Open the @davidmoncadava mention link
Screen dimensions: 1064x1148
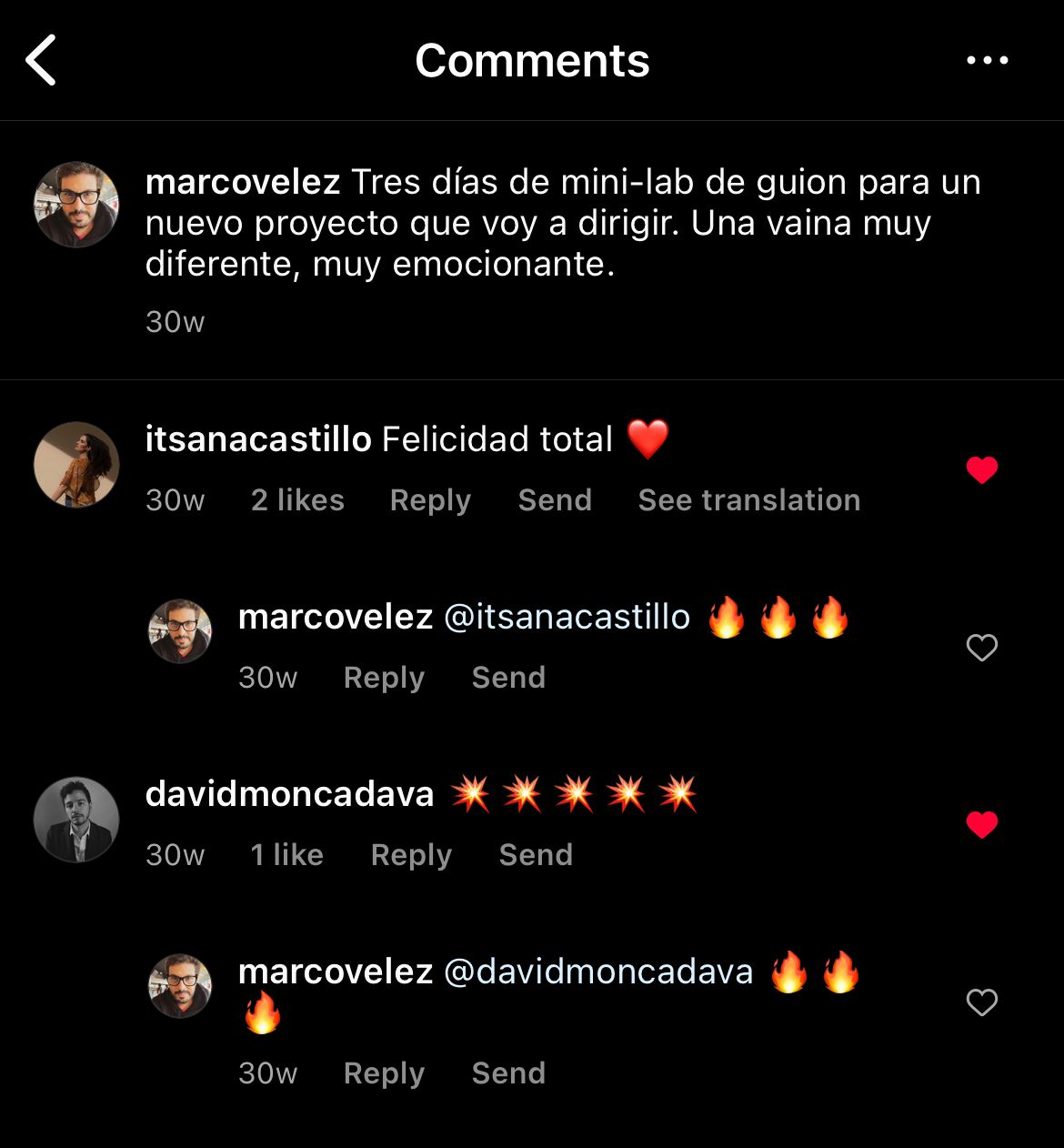click(598, 972)
